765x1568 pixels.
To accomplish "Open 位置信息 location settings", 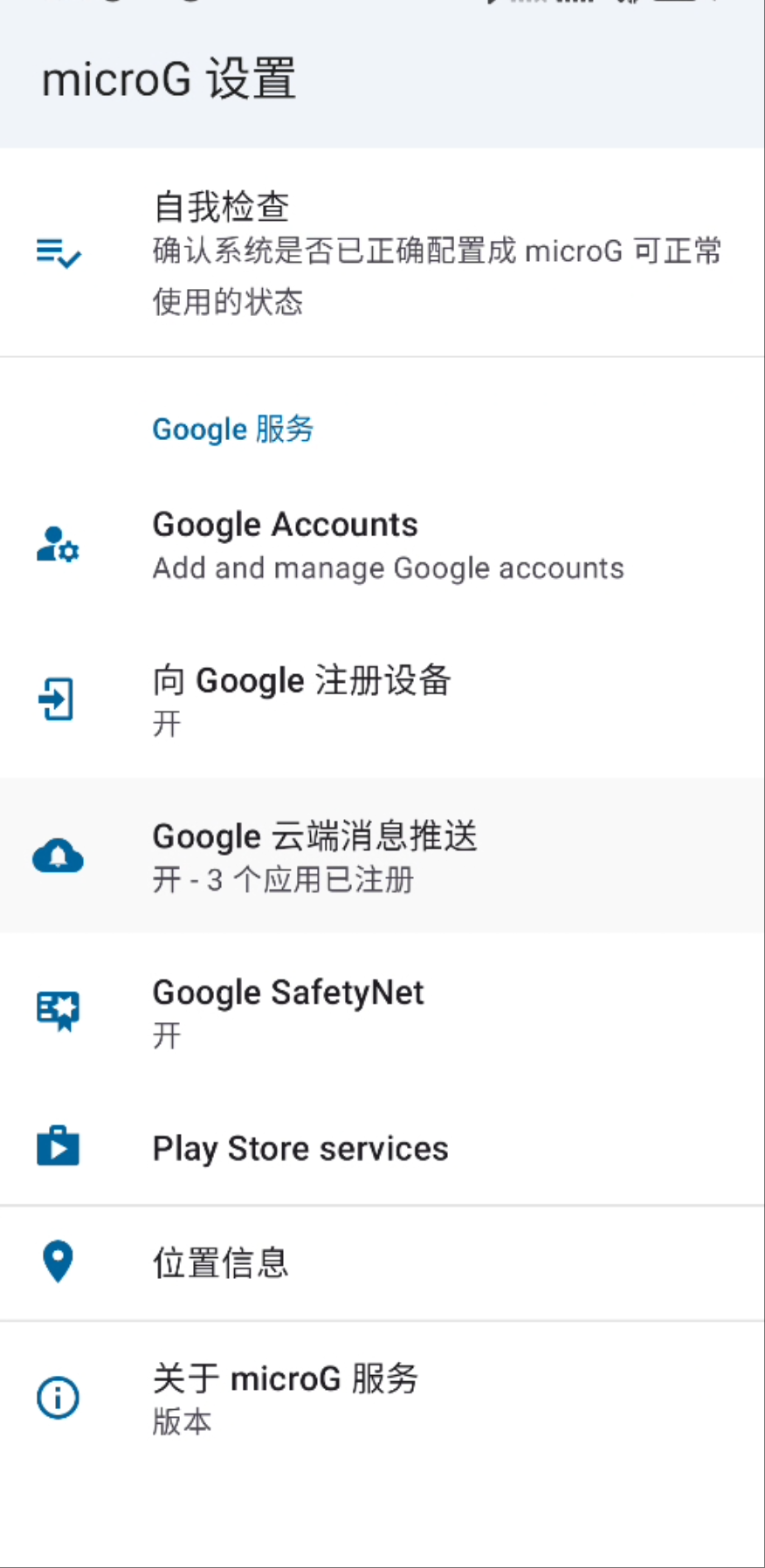I will (x=382, y=1263).
